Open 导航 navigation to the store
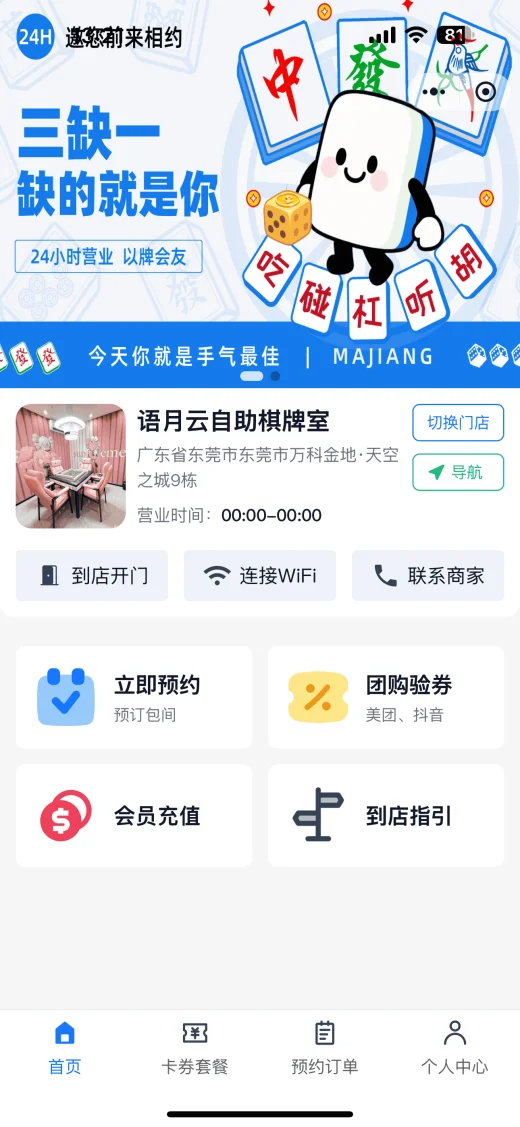The height and width of the screenshot is (1127, 520). pos(457,472)
